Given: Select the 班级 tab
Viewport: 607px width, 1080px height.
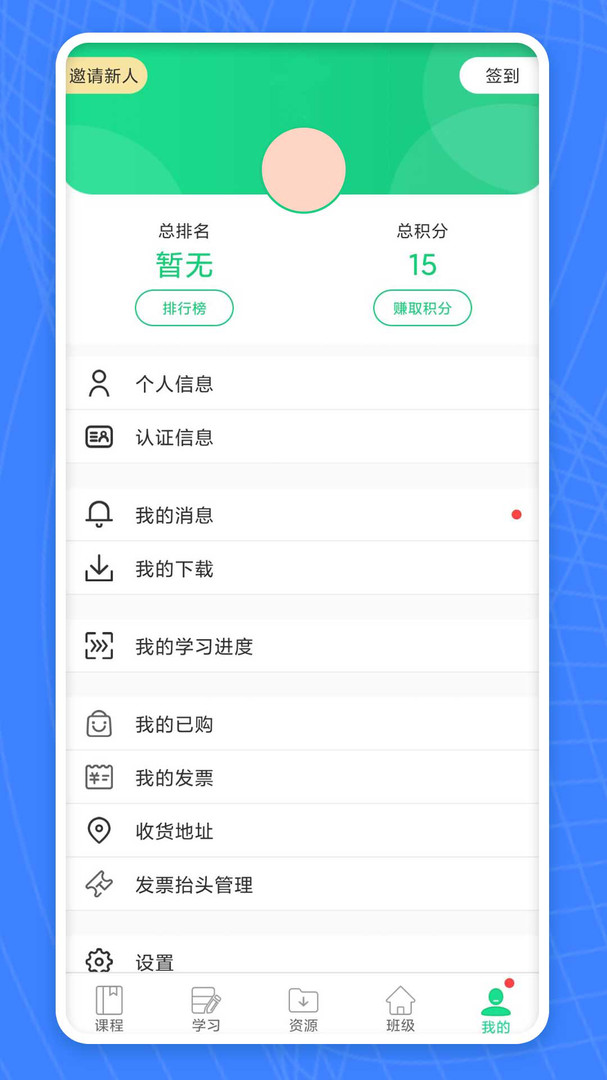Looking at the screenshot, I should (400, 1009).
